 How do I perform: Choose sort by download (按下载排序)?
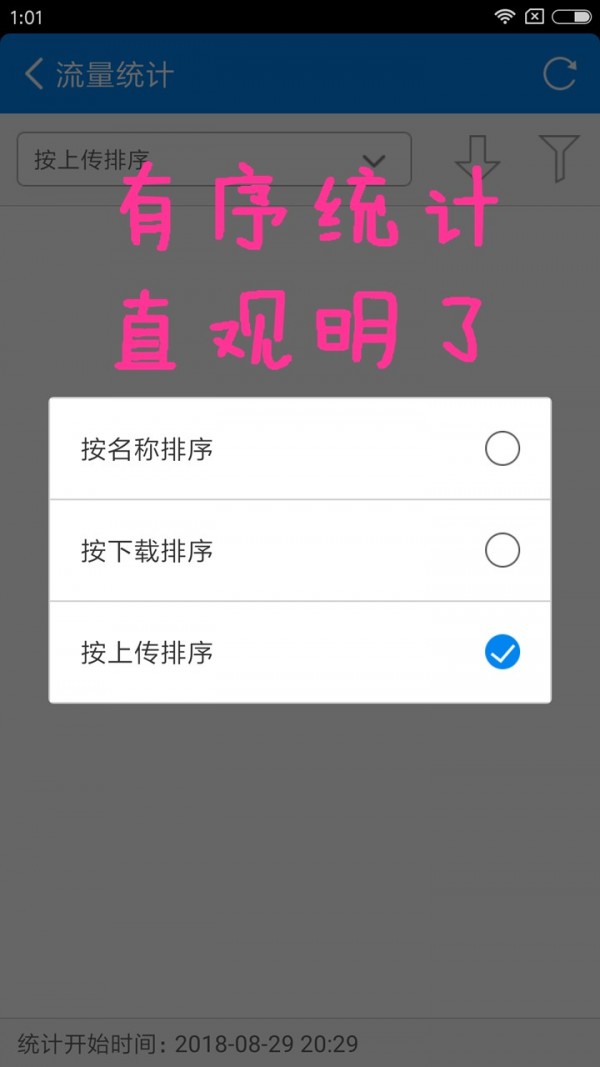click(x=300, y=551)
